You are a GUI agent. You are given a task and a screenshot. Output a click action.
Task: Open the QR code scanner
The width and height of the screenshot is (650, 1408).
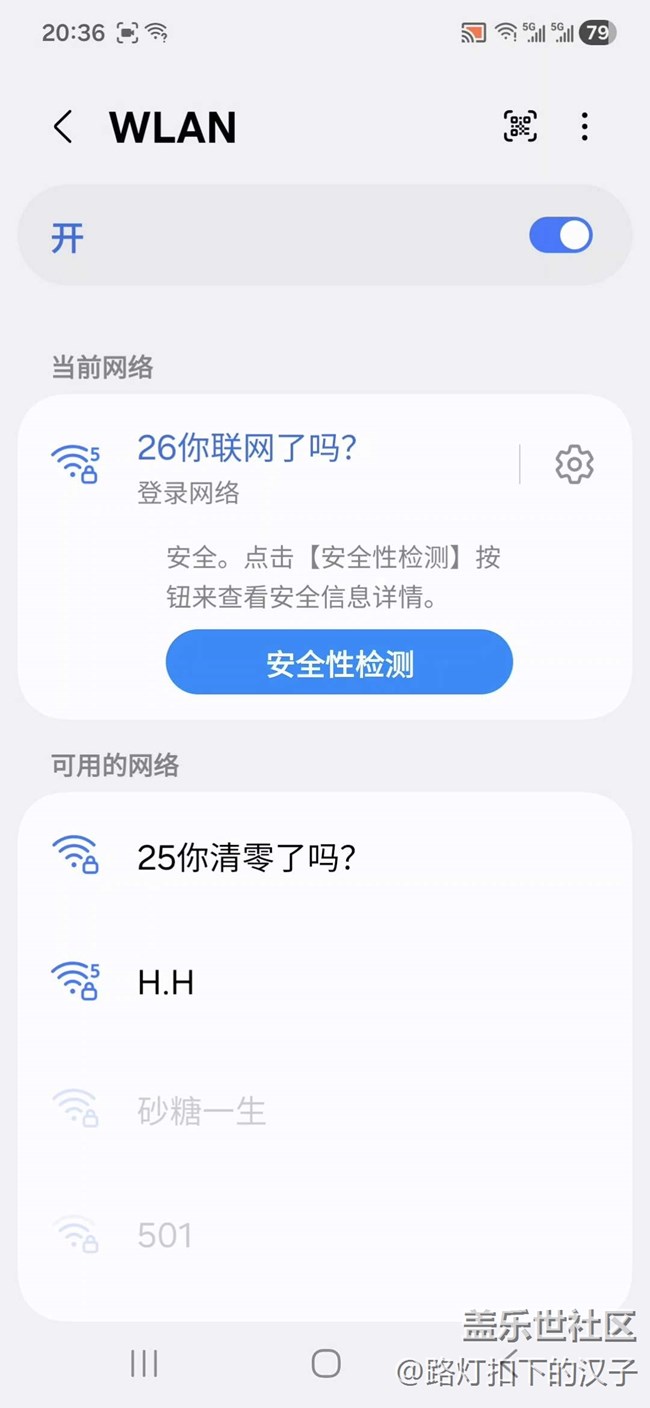point(520,126)
